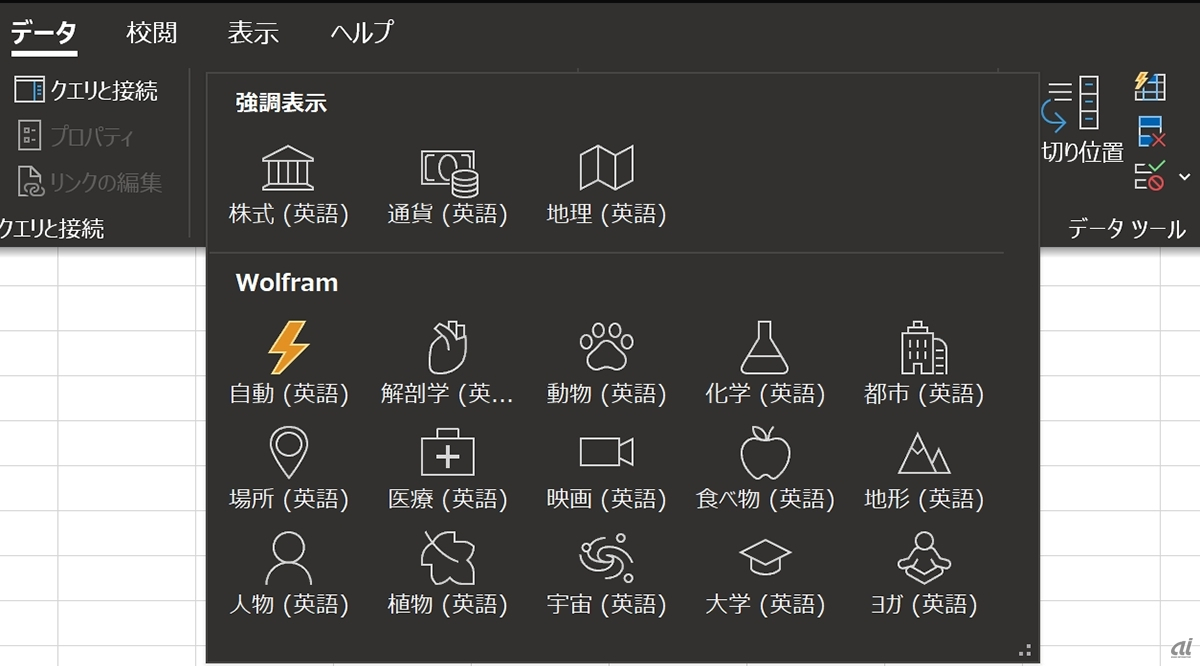This screenshot has width=1200, height=666.
Task: Pick the 大学 (英語) data type
Action: 765,575
